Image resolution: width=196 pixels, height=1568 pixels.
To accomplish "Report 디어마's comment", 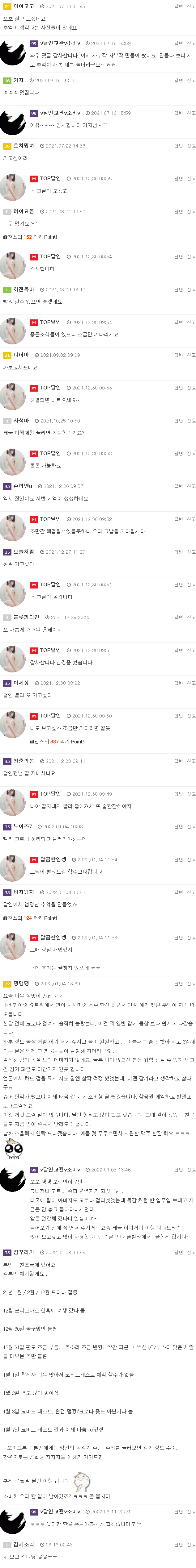I will pos(191,355).
